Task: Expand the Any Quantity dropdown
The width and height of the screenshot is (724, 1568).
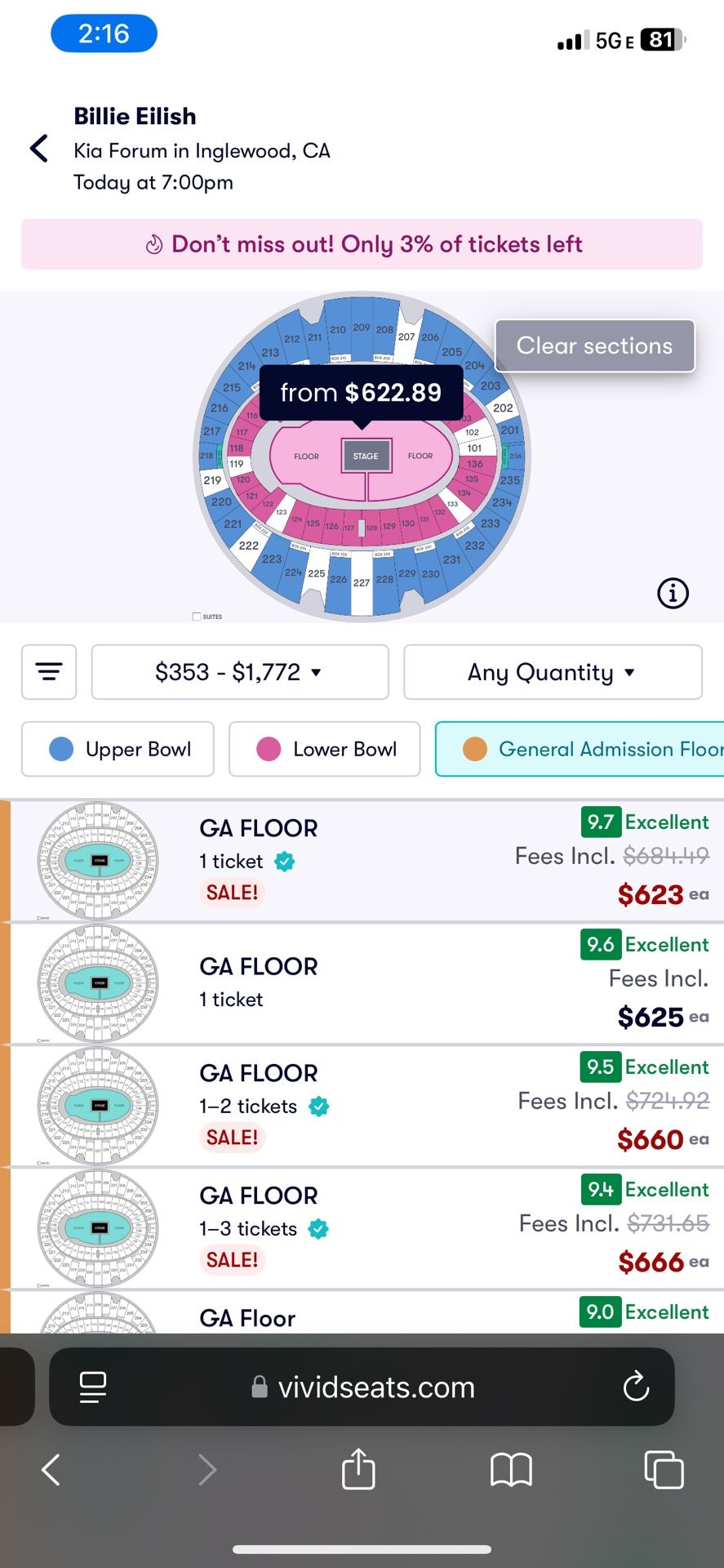Action: [553, 672]
